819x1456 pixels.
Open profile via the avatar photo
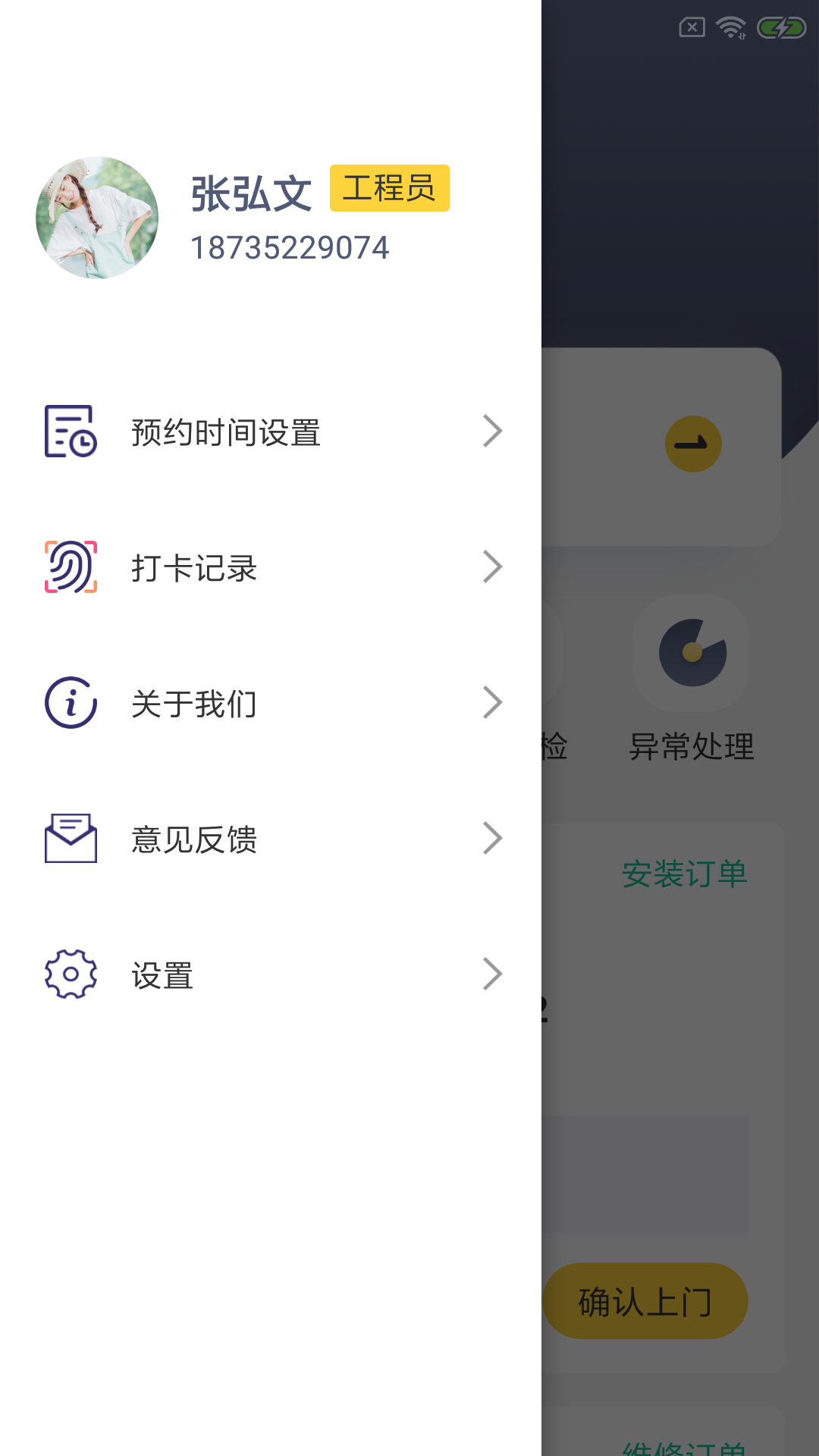(x=97, y=218)
